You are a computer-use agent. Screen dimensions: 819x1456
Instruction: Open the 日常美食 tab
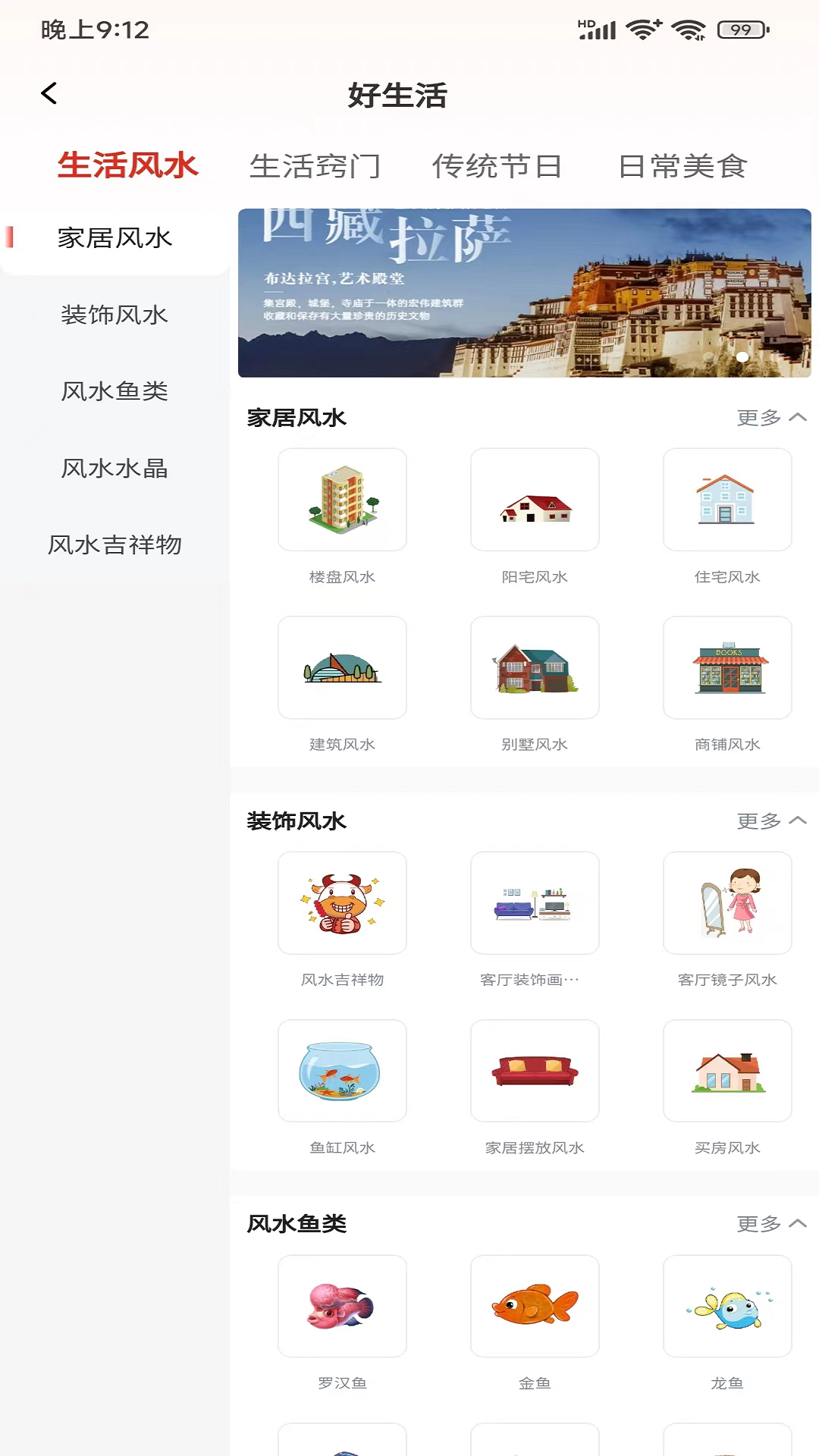[682, 166]
